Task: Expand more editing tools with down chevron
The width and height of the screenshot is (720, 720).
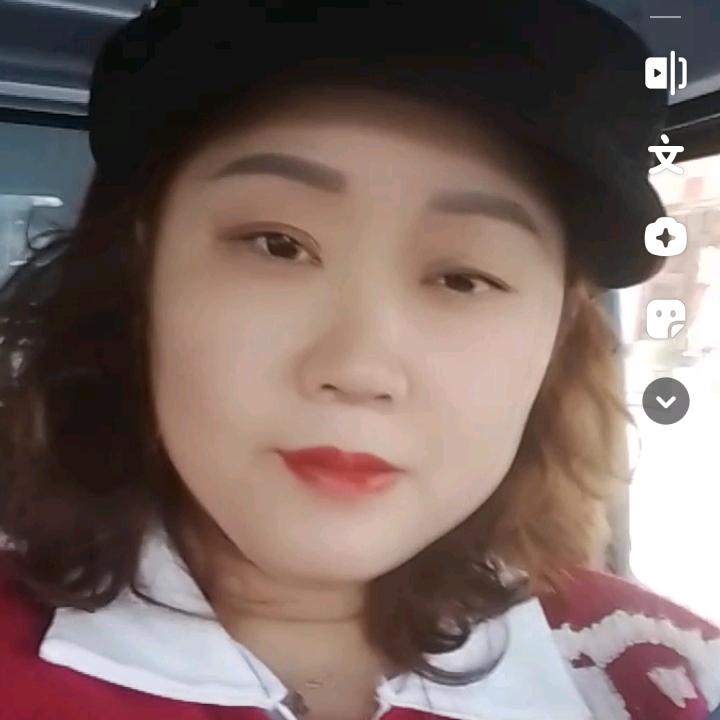Action: click(665, 401)
